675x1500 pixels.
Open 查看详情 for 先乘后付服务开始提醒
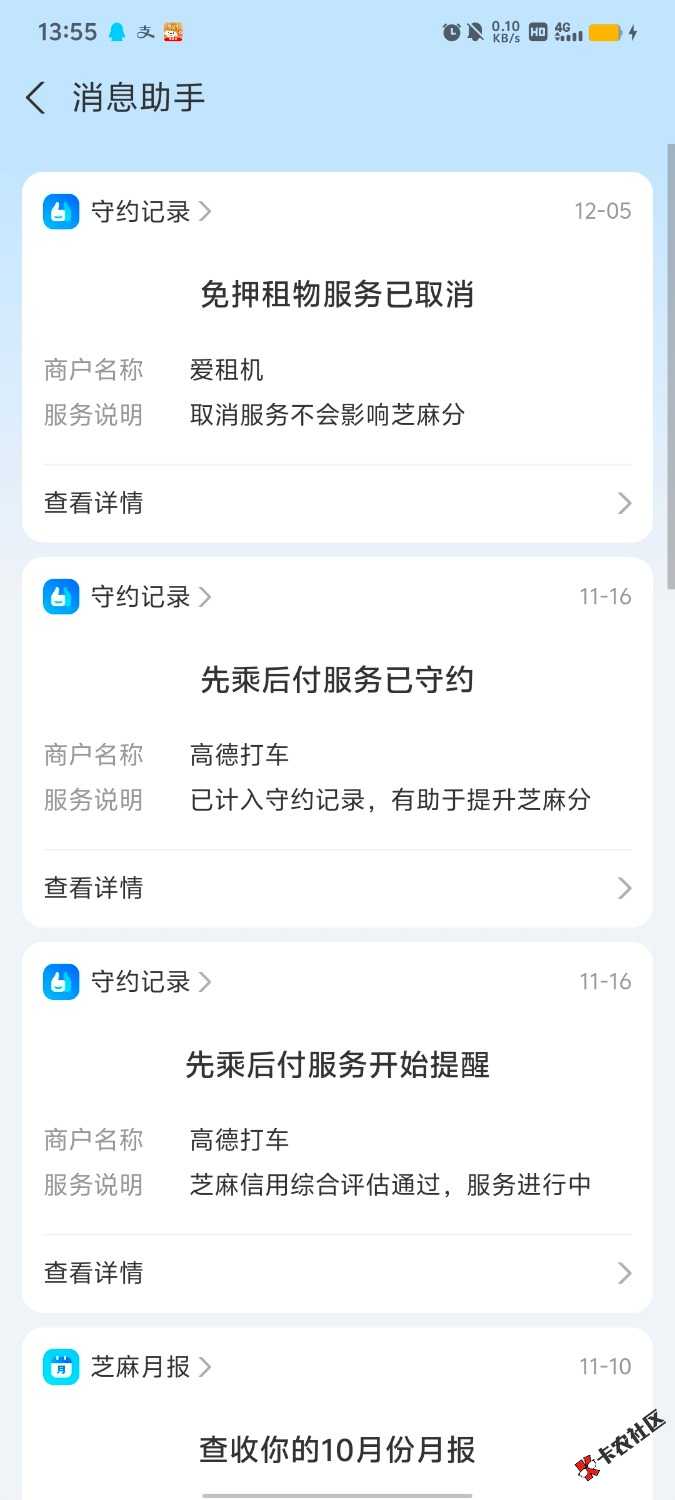point(337,1273)
